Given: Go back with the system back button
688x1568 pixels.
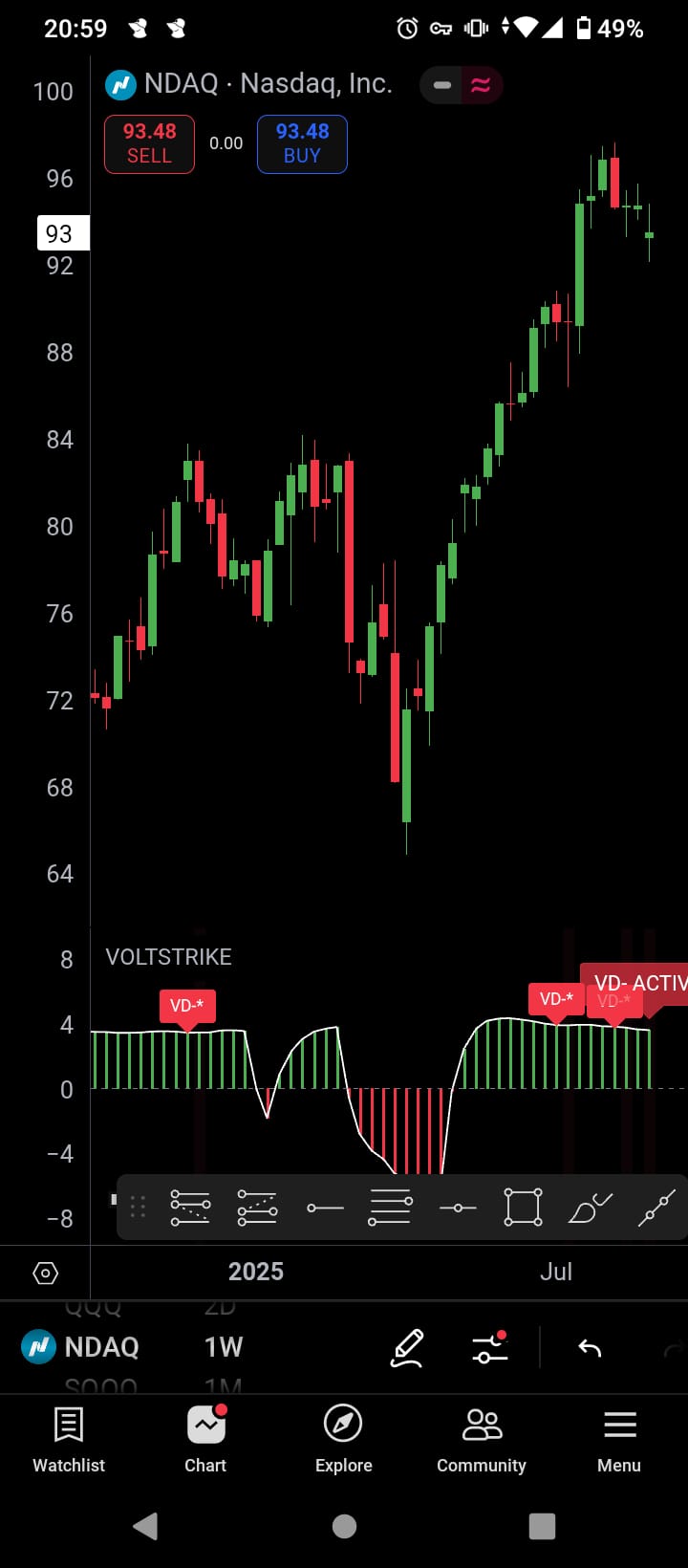Looking at the screenshot, I should (145, 1526).
